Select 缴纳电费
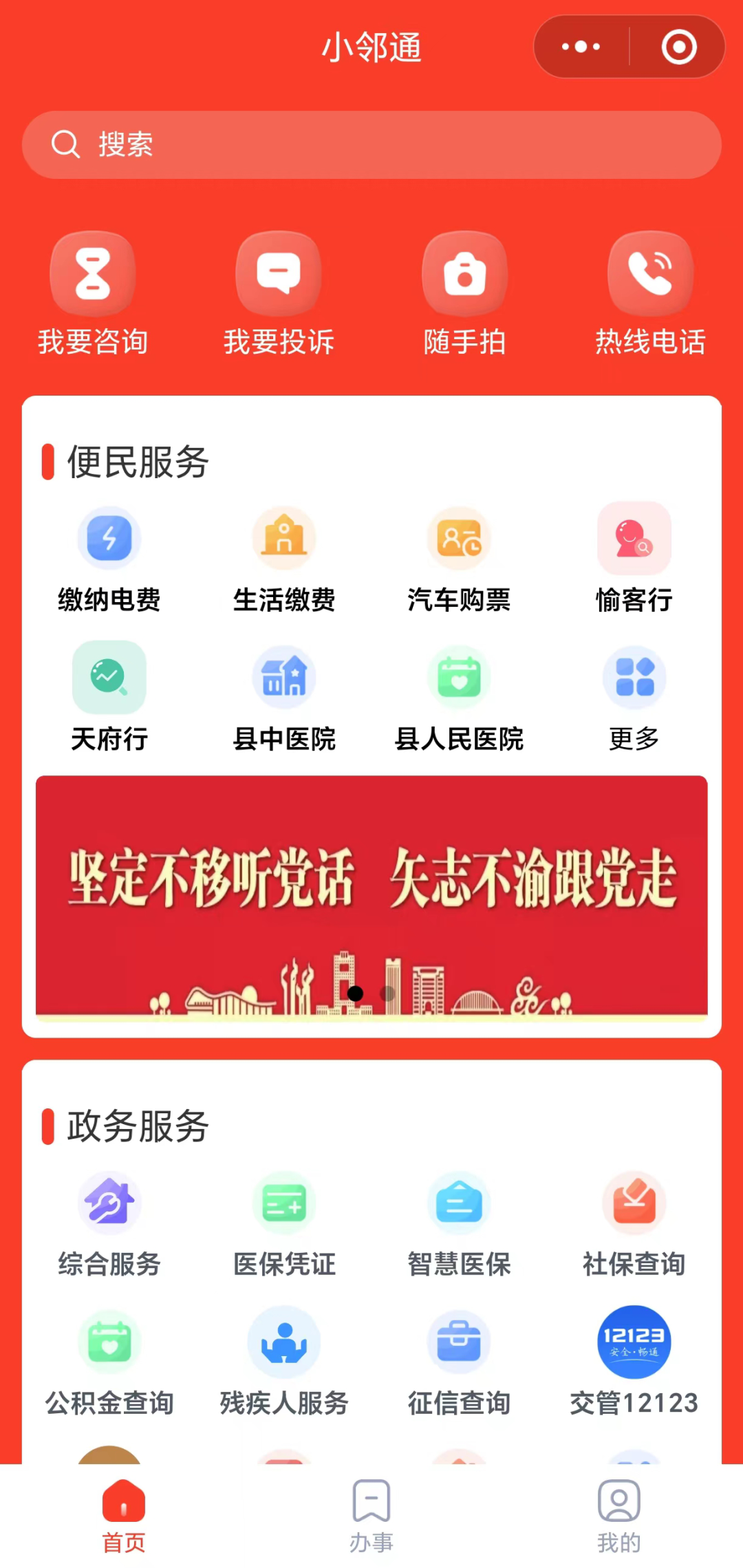Screen dimensions: 743x1568 click(109, 559)
